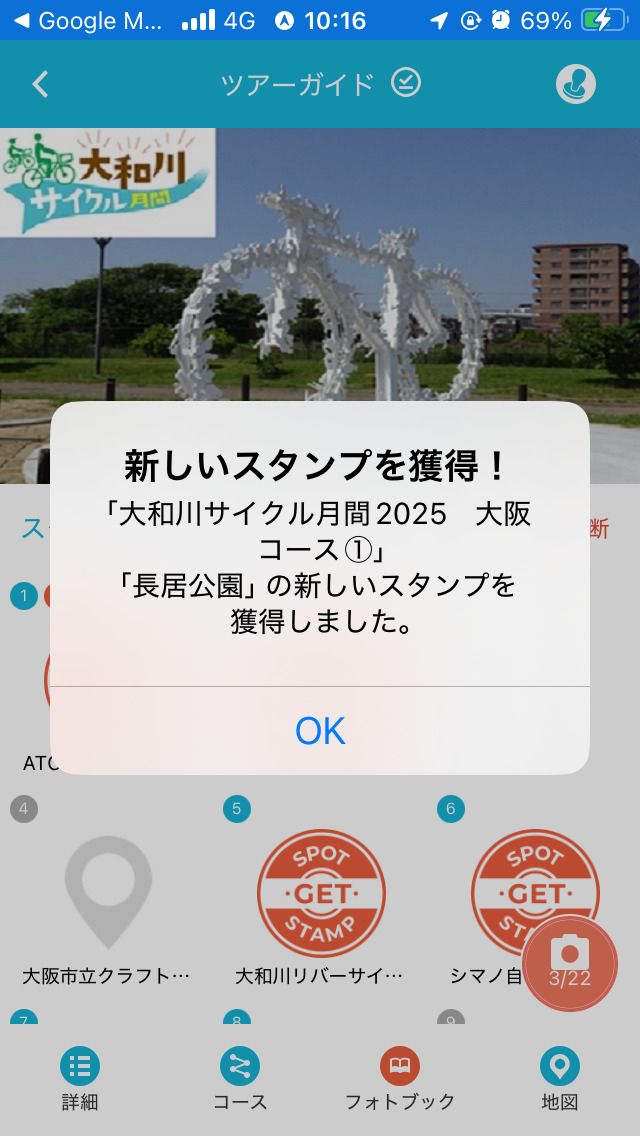Tap the camera floating button
The image size is (640, 1136).
pos(570,962)
